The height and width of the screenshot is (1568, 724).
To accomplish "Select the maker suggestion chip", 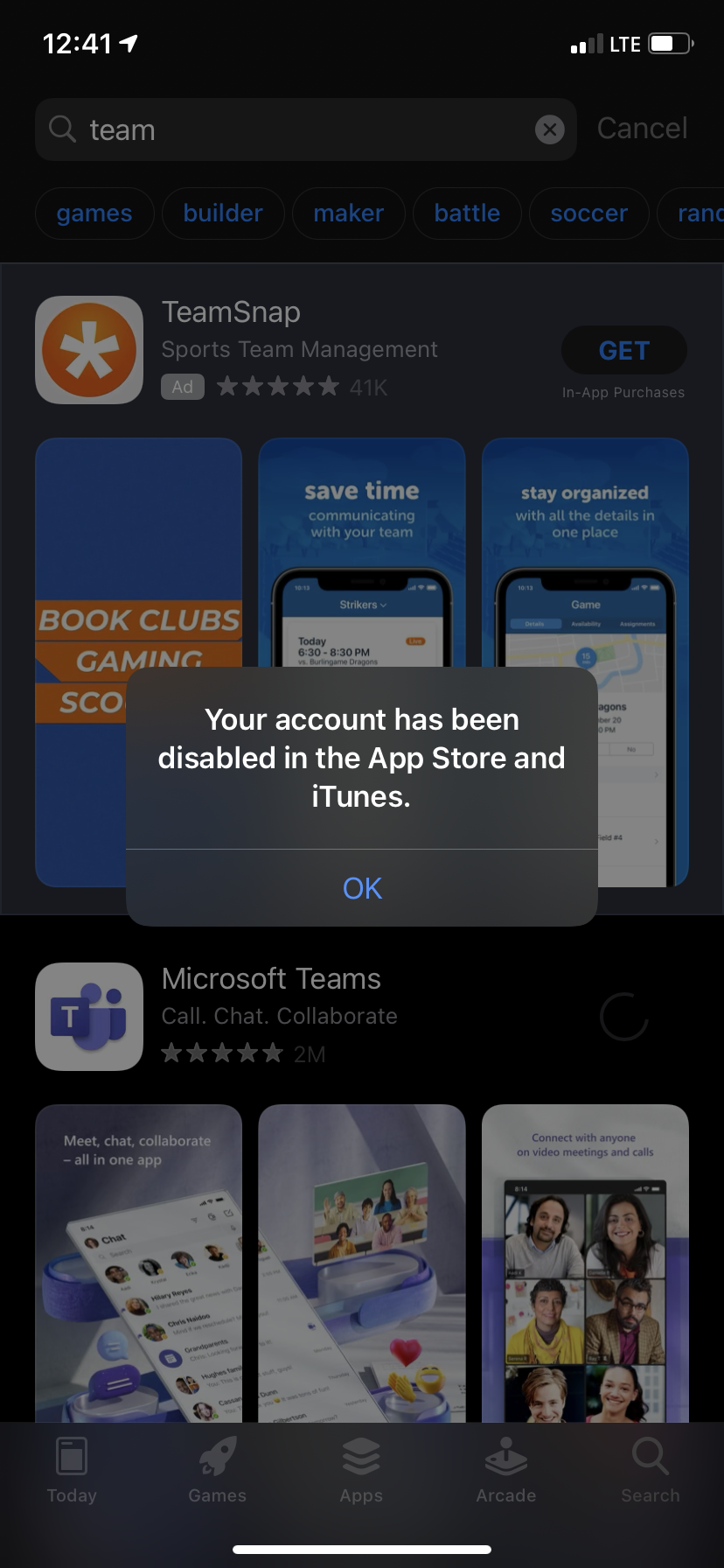I will (348, 213).
